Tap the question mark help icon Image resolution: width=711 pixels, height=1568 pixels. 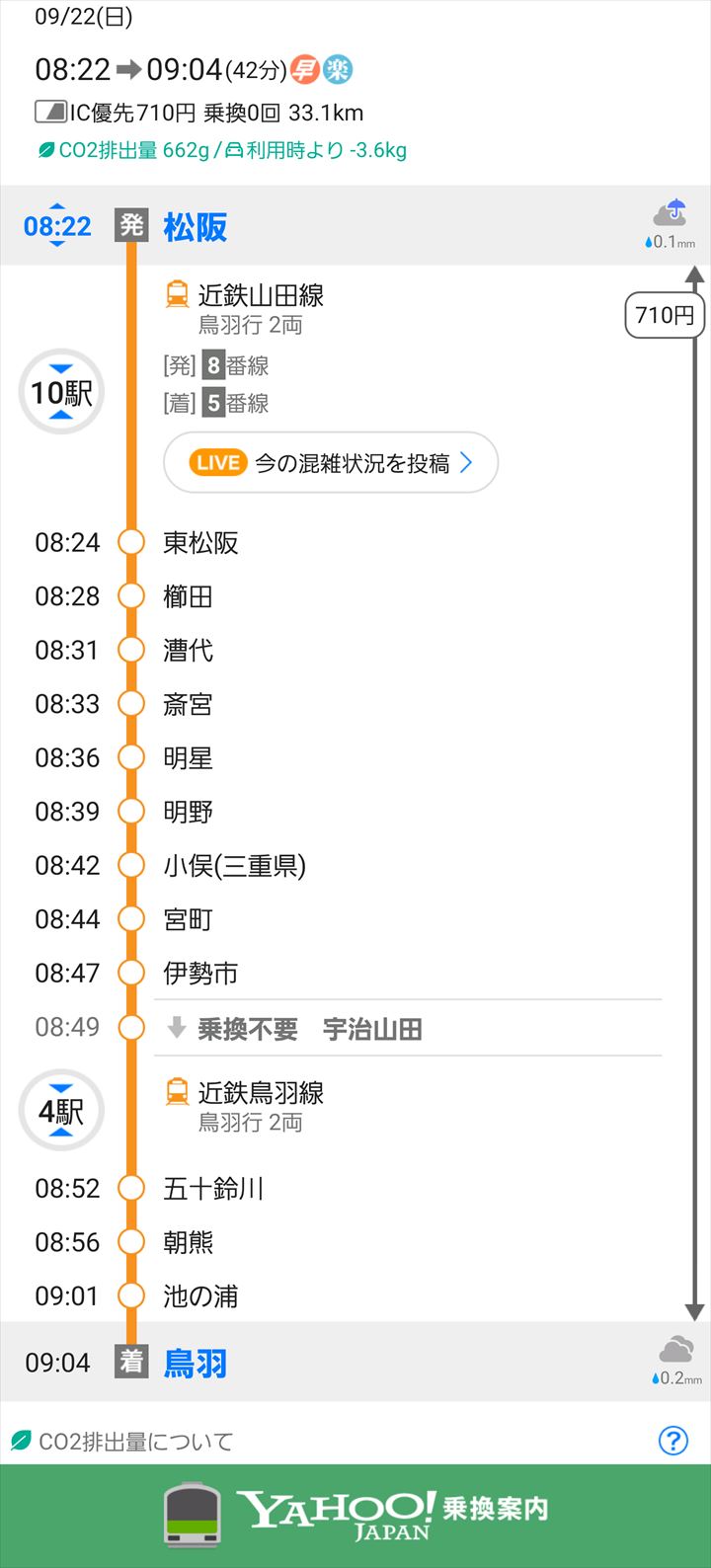click(672, 1441)
